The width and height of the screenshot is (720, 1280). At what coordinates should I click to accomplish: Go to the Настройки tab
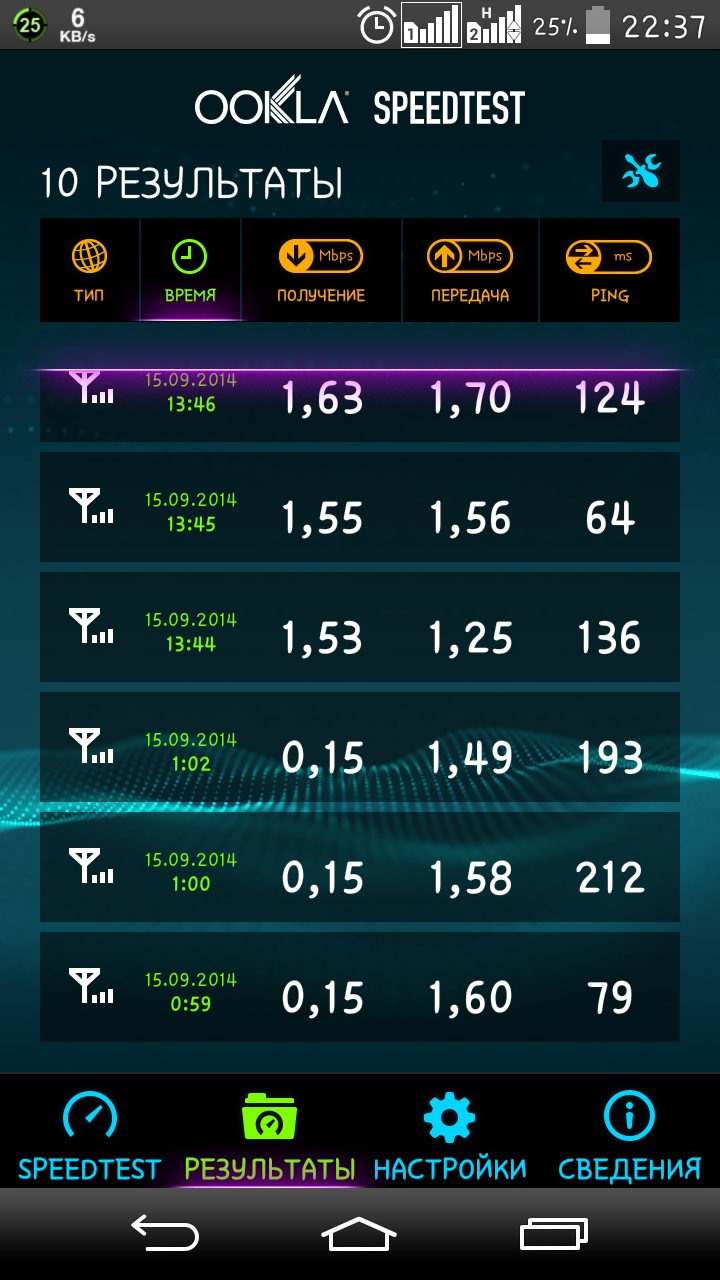[x=450, y=1135]
